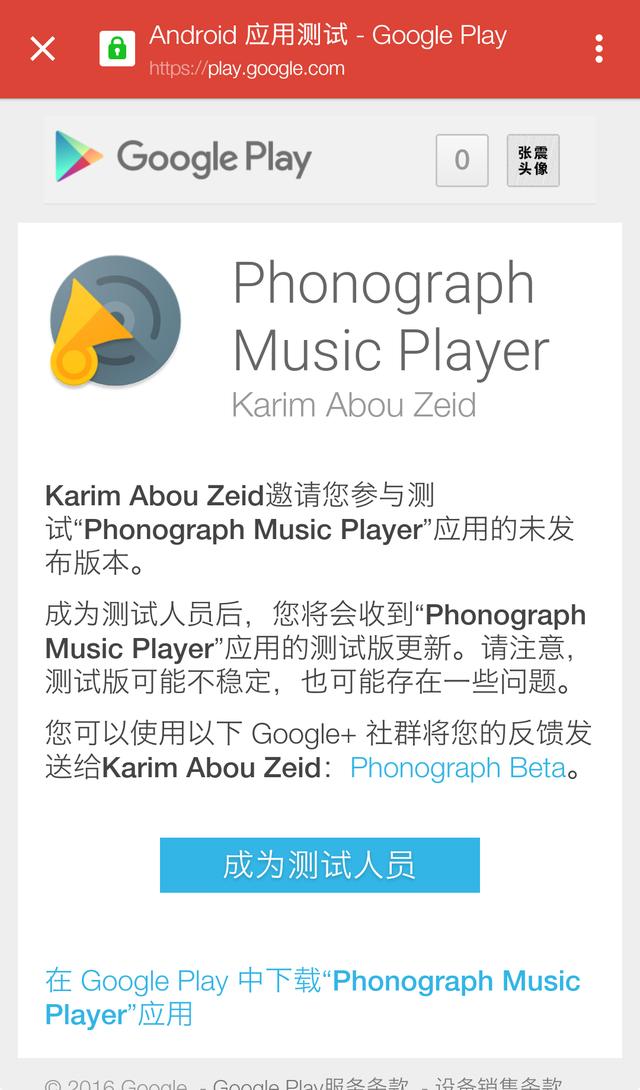
Task: Open the Phonograph Beta community link
Action: pyautogui.click(x=457, y=768)
